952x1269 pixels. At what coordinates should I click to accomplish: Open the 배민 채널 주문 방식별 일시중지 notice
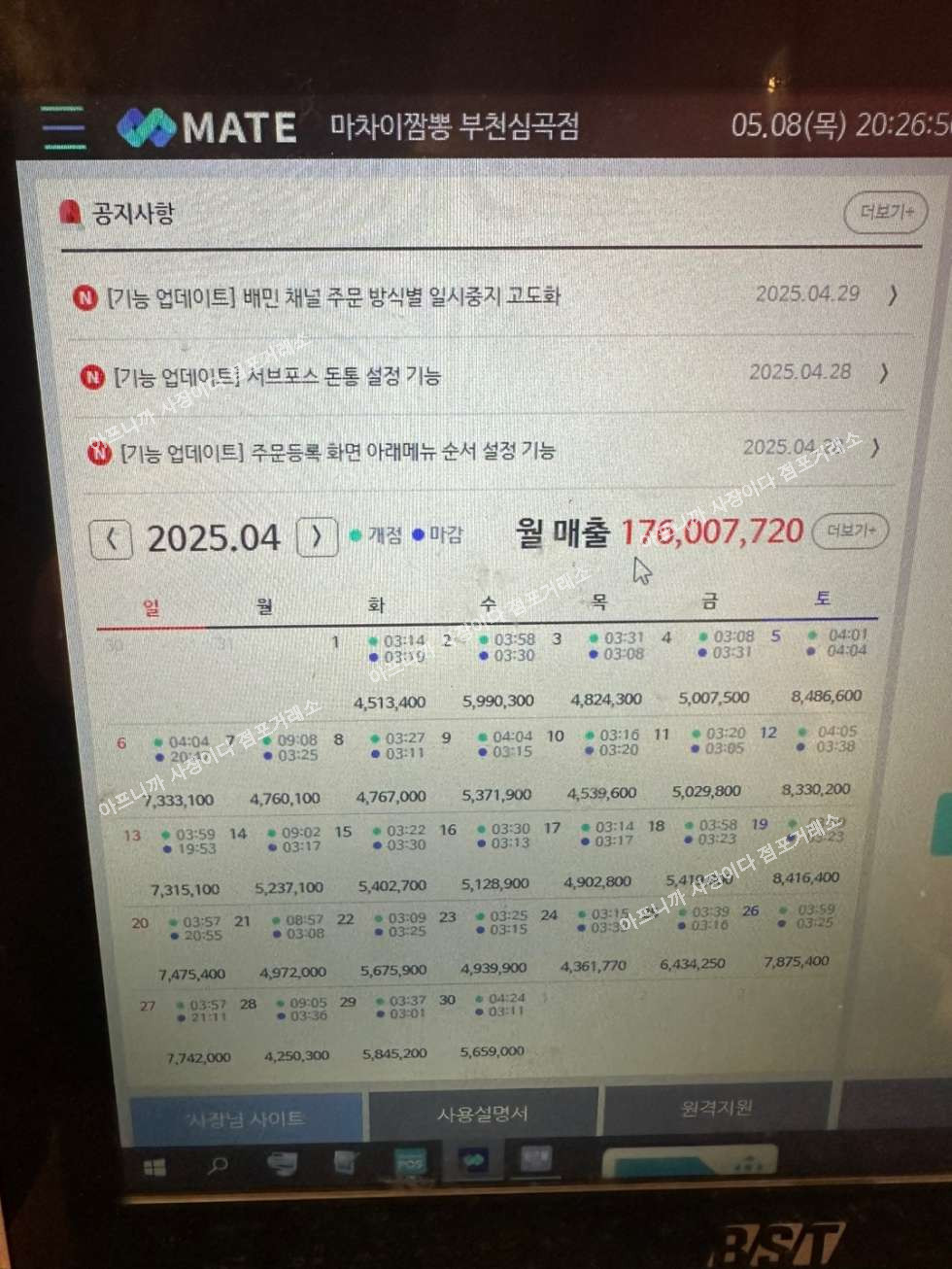tap(333, 296)
